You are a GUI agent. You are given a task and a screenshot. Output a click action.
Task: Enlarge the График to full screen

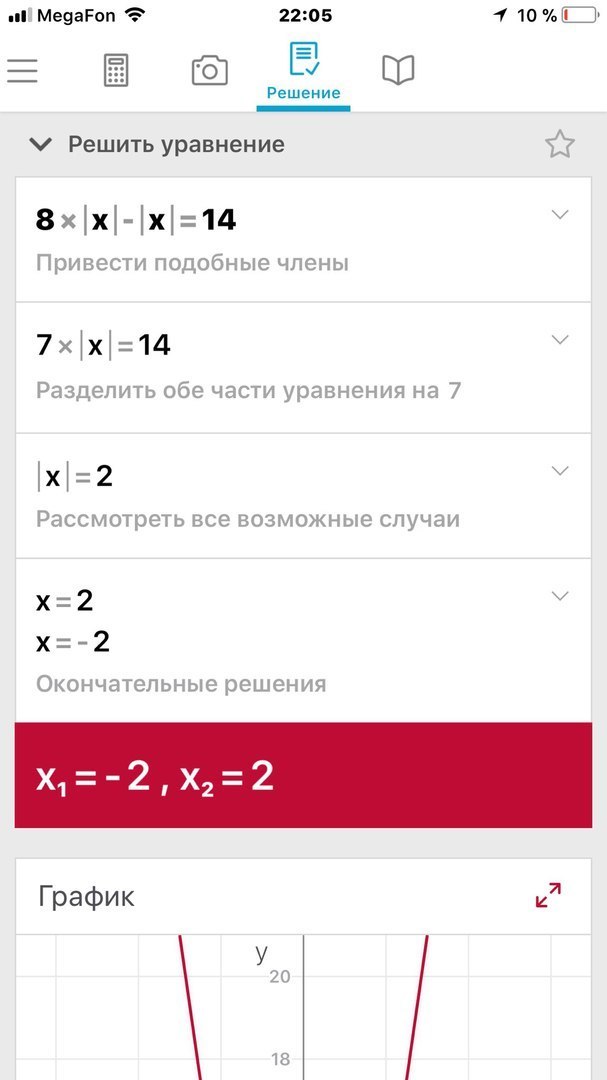pyautogui.click(x=548, y=895)
